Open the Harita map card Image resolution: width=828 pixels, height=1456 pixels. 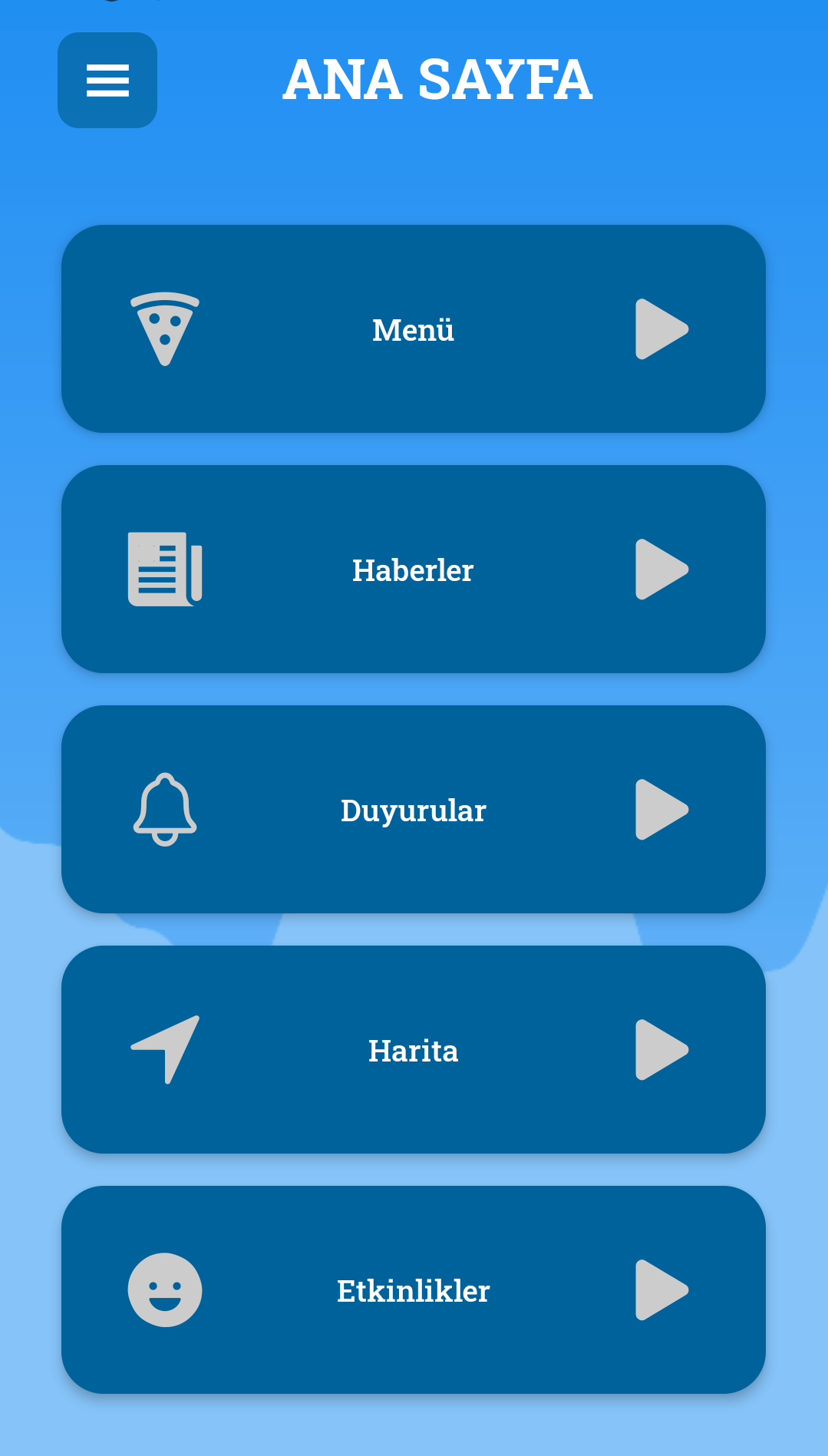point(413,1050)
